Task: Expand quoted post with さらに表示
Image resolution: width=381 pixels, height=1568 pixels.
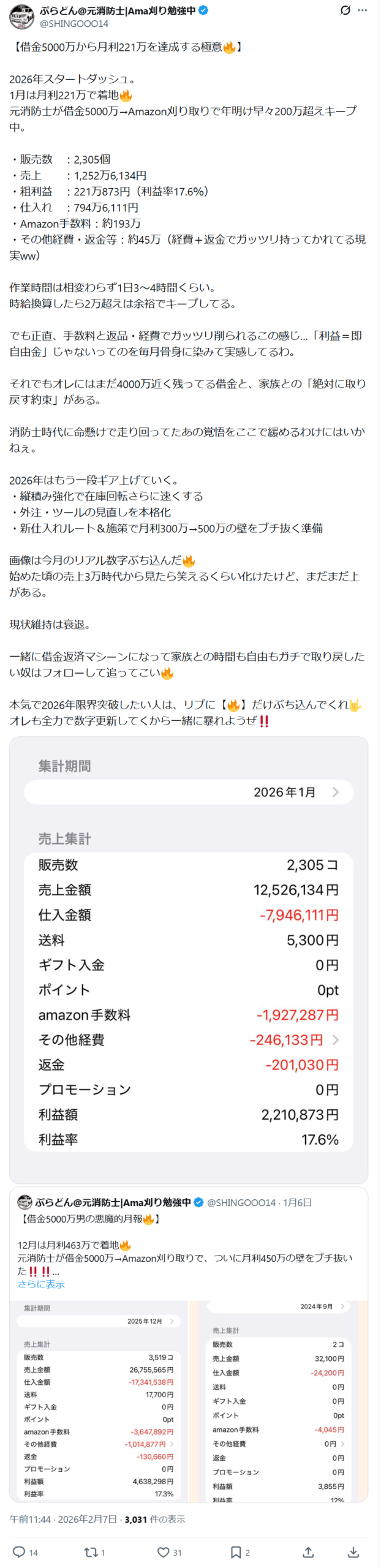Action: (x=41, y=1284)
